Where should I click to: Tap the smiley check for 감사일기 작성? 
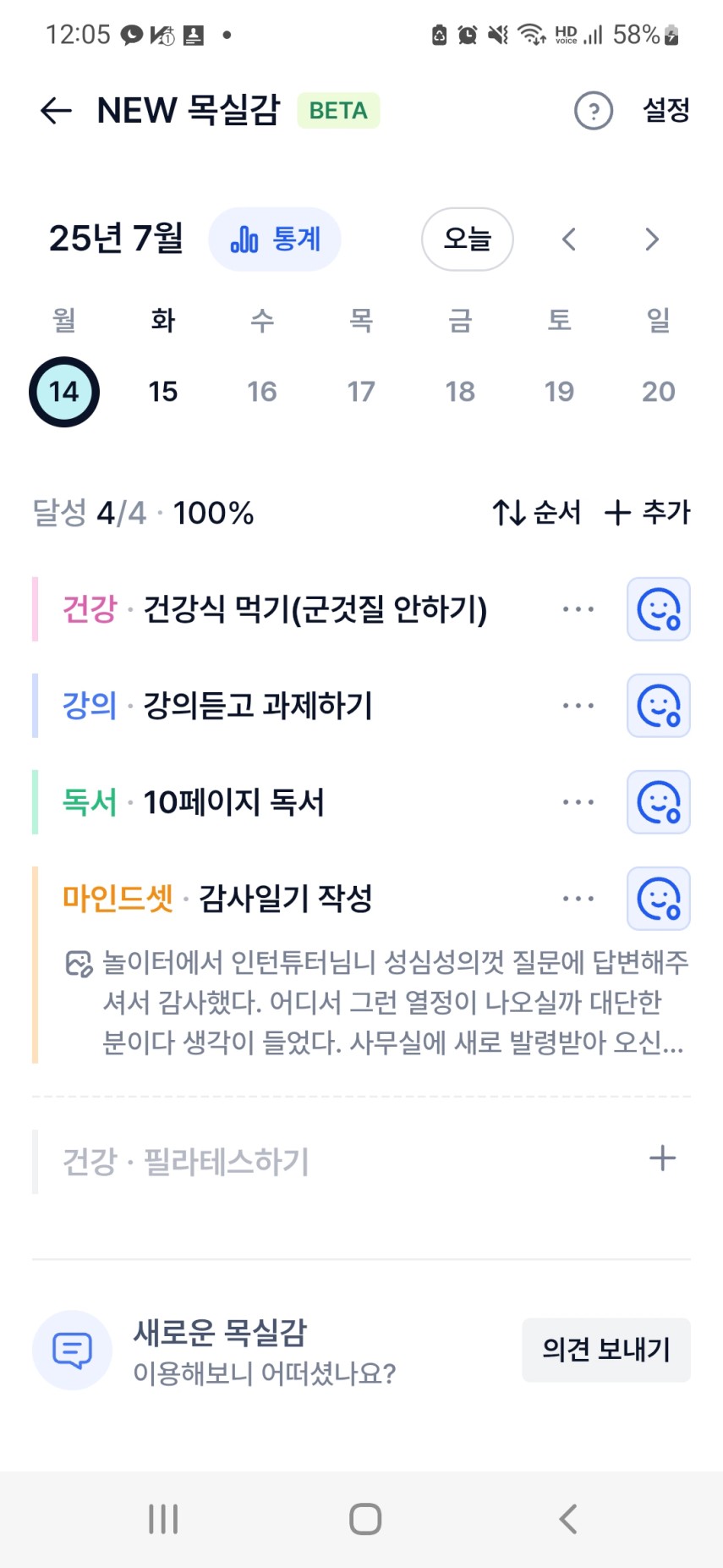(659, 899)
